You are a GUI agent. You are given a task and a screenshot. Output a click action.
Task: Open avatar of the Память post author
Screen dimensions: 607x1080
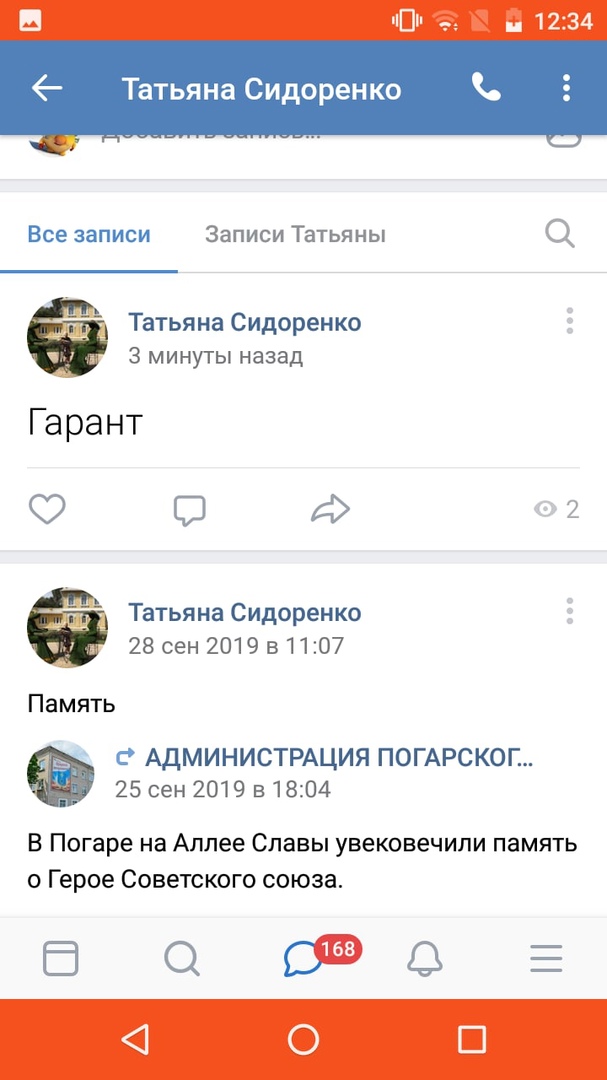pos(67,627)
